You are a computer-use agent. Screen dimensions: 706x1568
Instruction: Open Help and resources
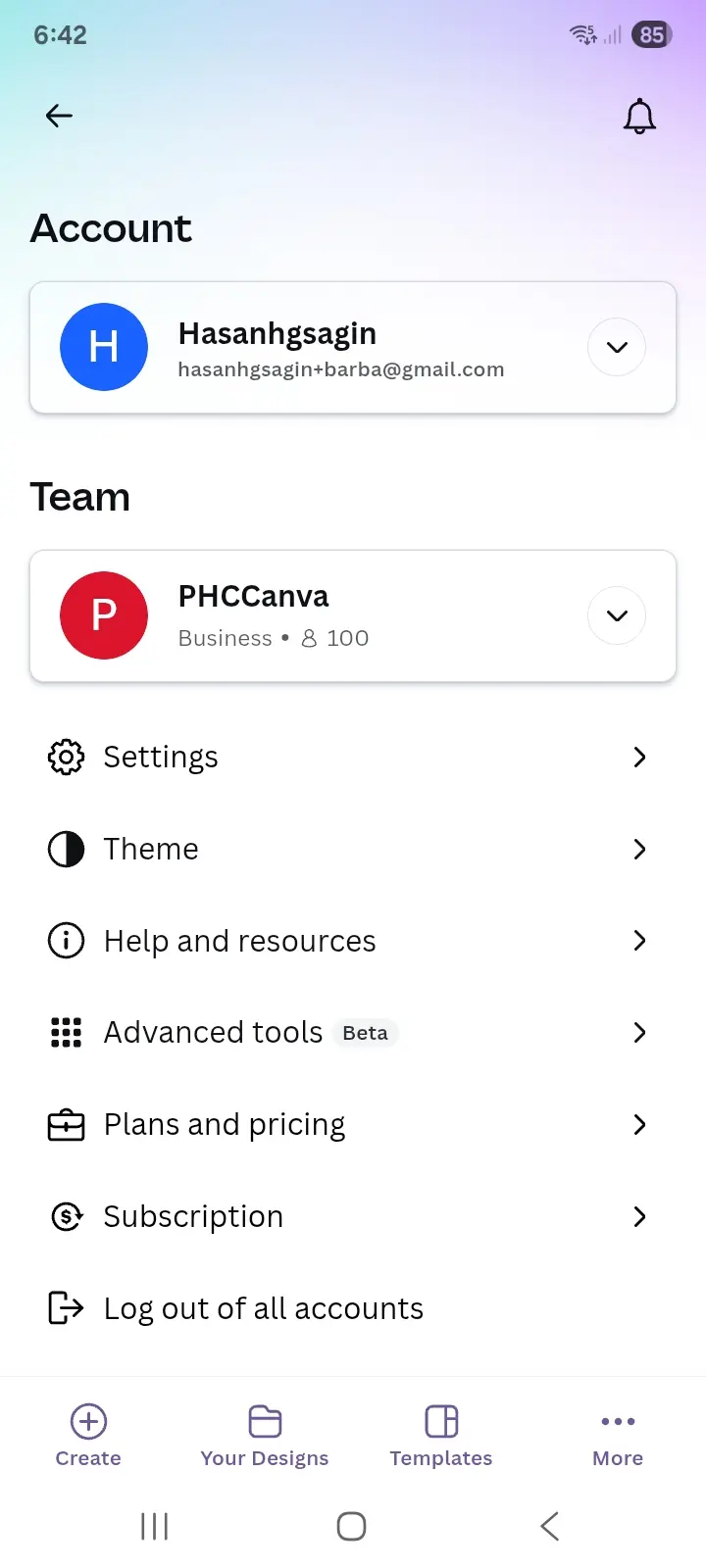353,941
